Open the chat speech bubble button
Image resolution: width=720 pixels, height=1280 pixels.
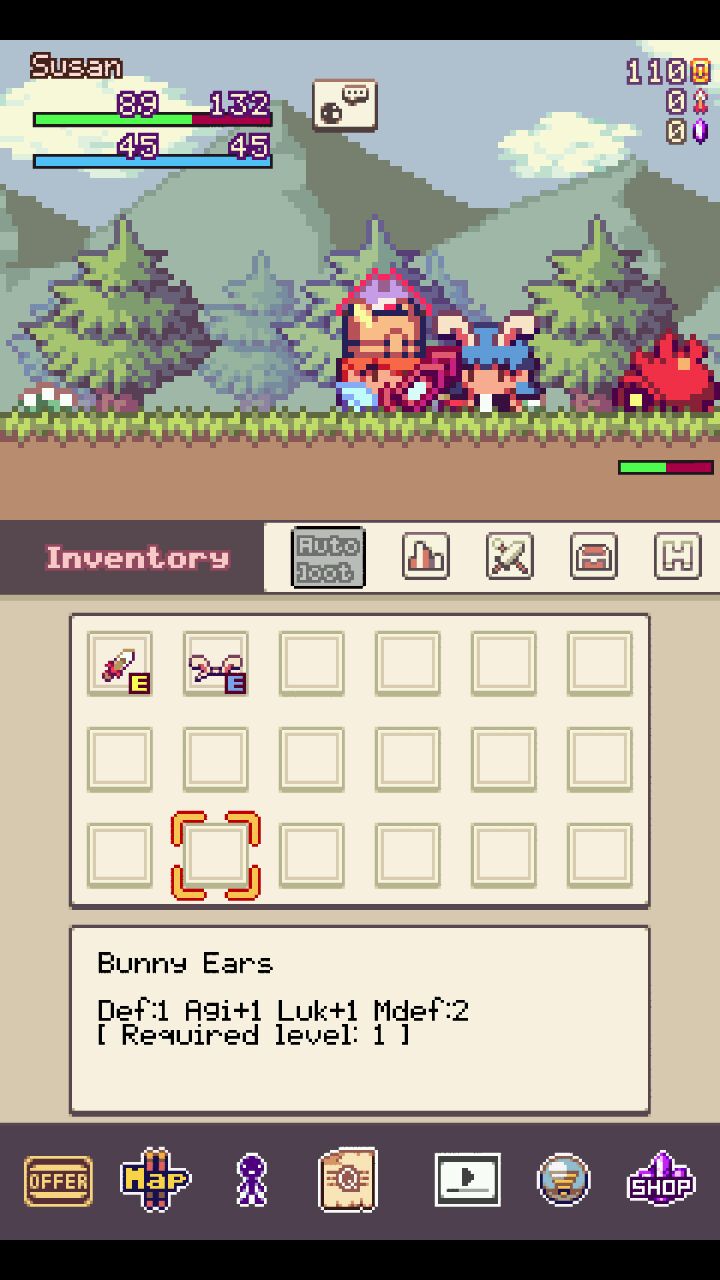(x=345, y=105)
